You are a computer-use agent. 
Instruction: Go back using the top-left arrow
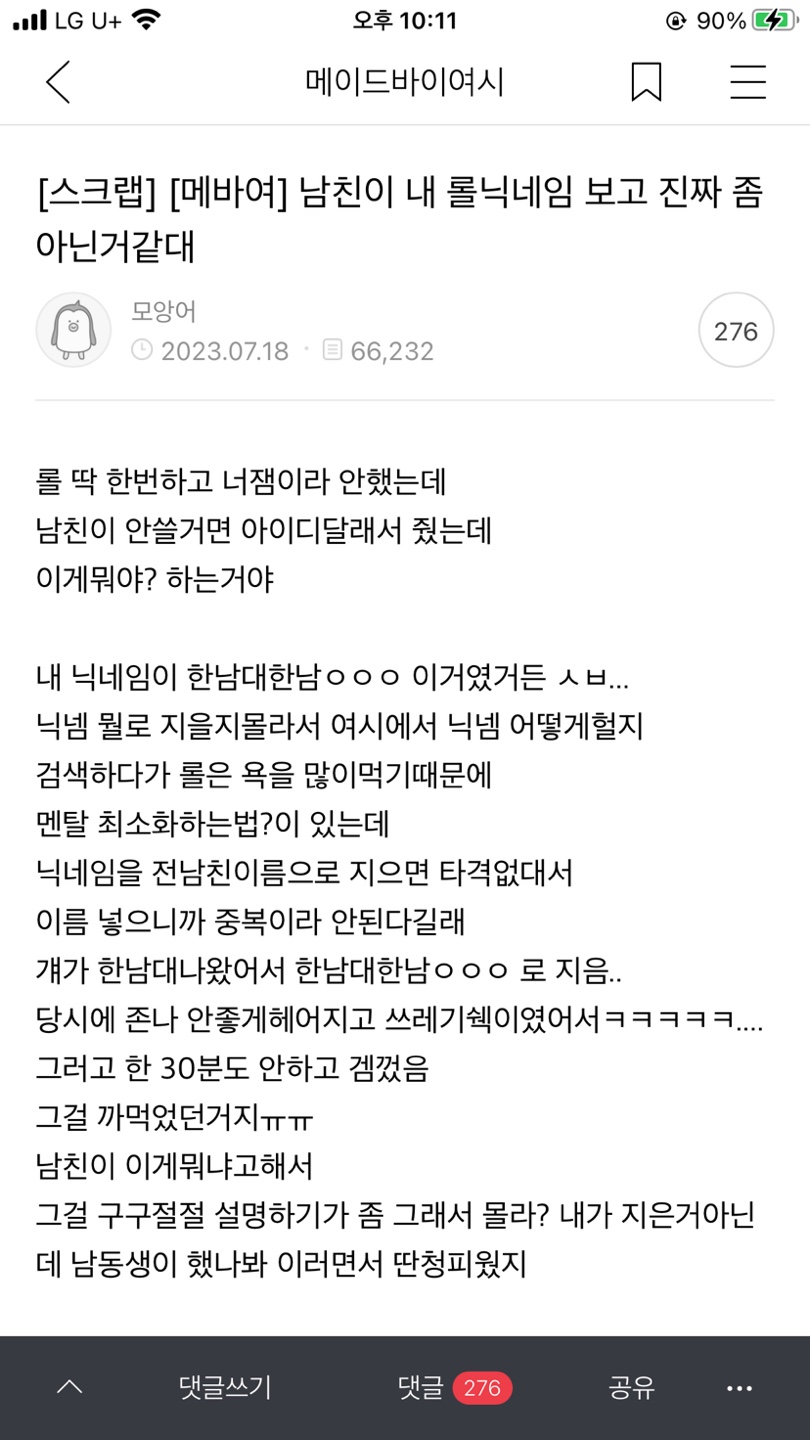59,82
